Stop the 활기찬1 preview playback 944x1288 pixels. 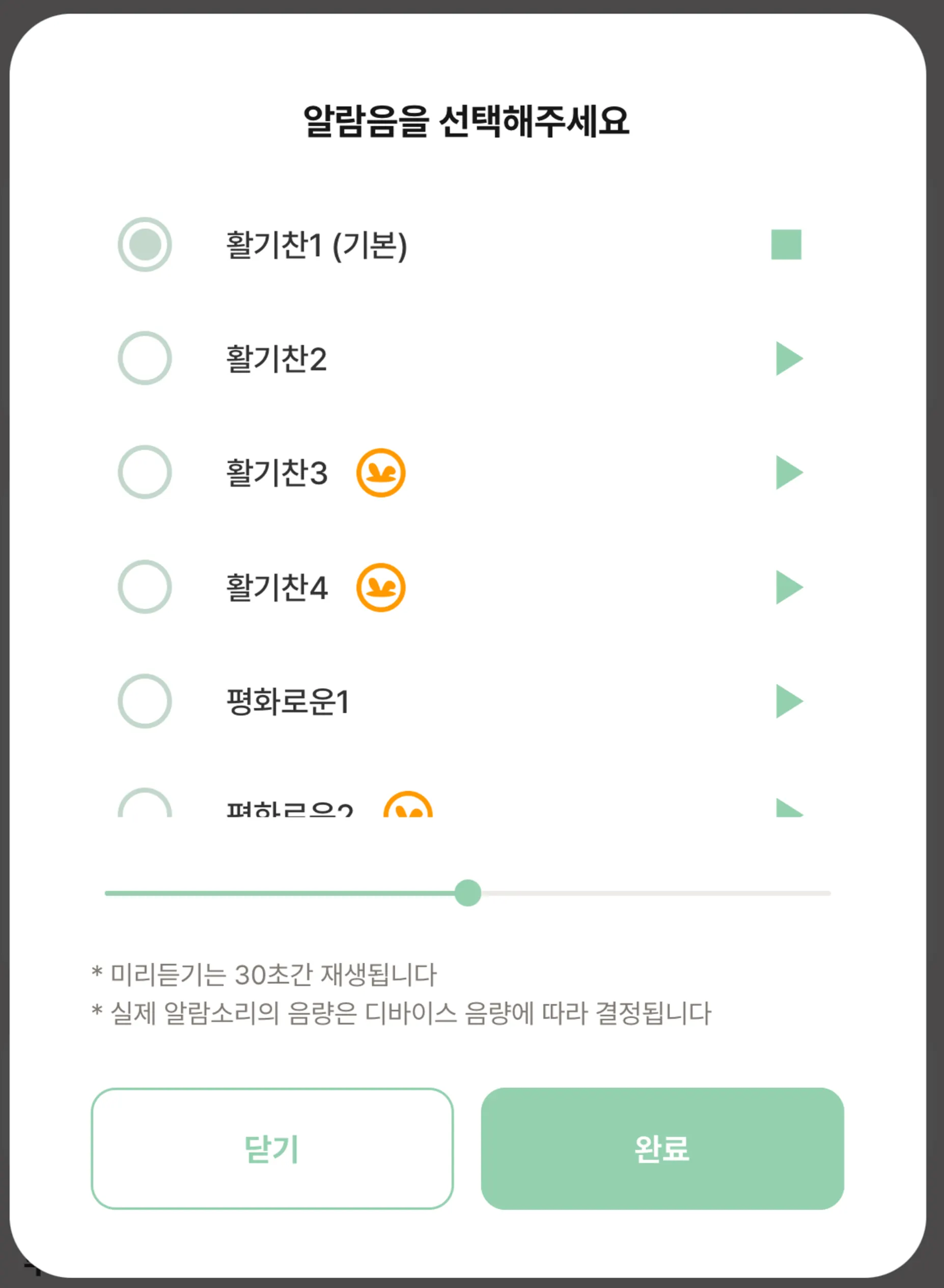pos(786,244)
